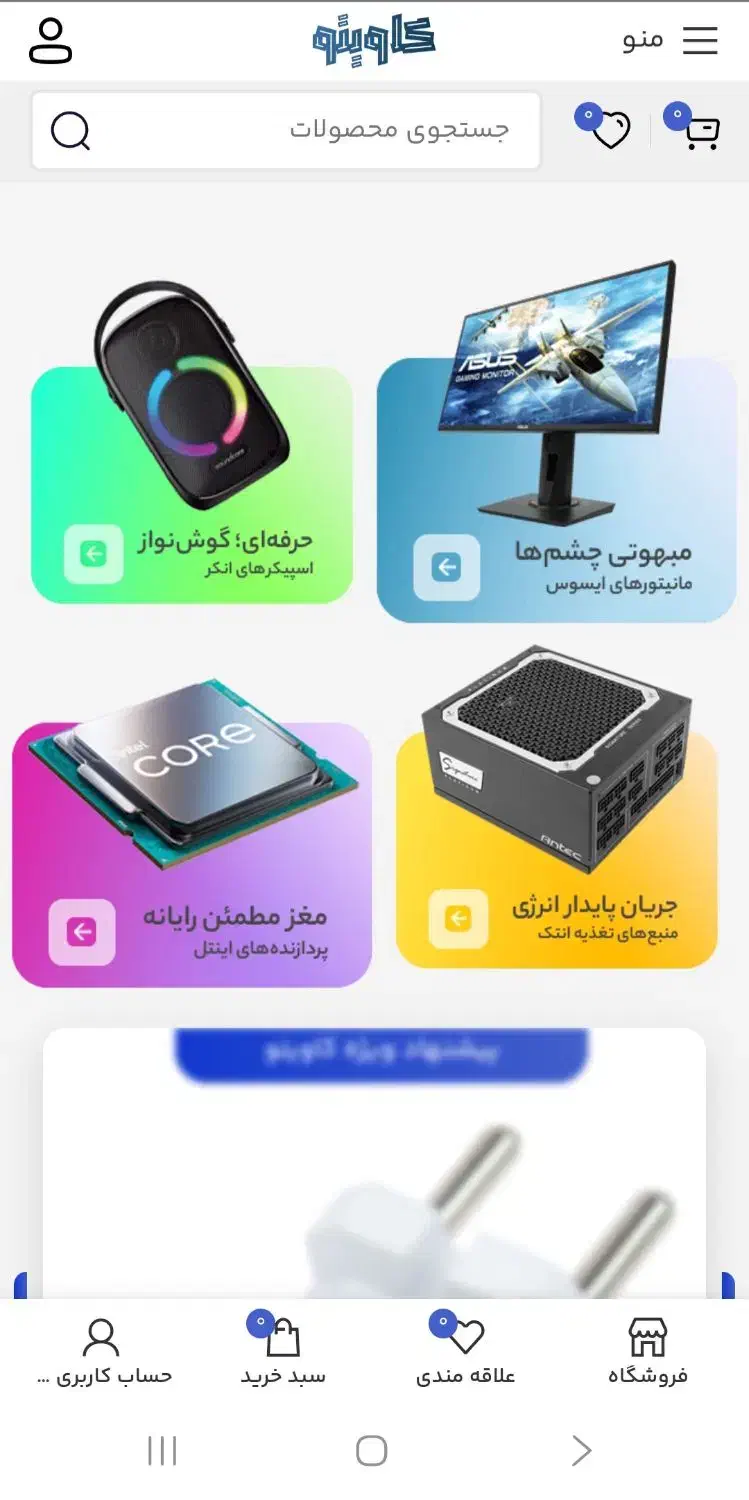
Task: Click the cart badge counter in bottom bar
Action: 260,1322
